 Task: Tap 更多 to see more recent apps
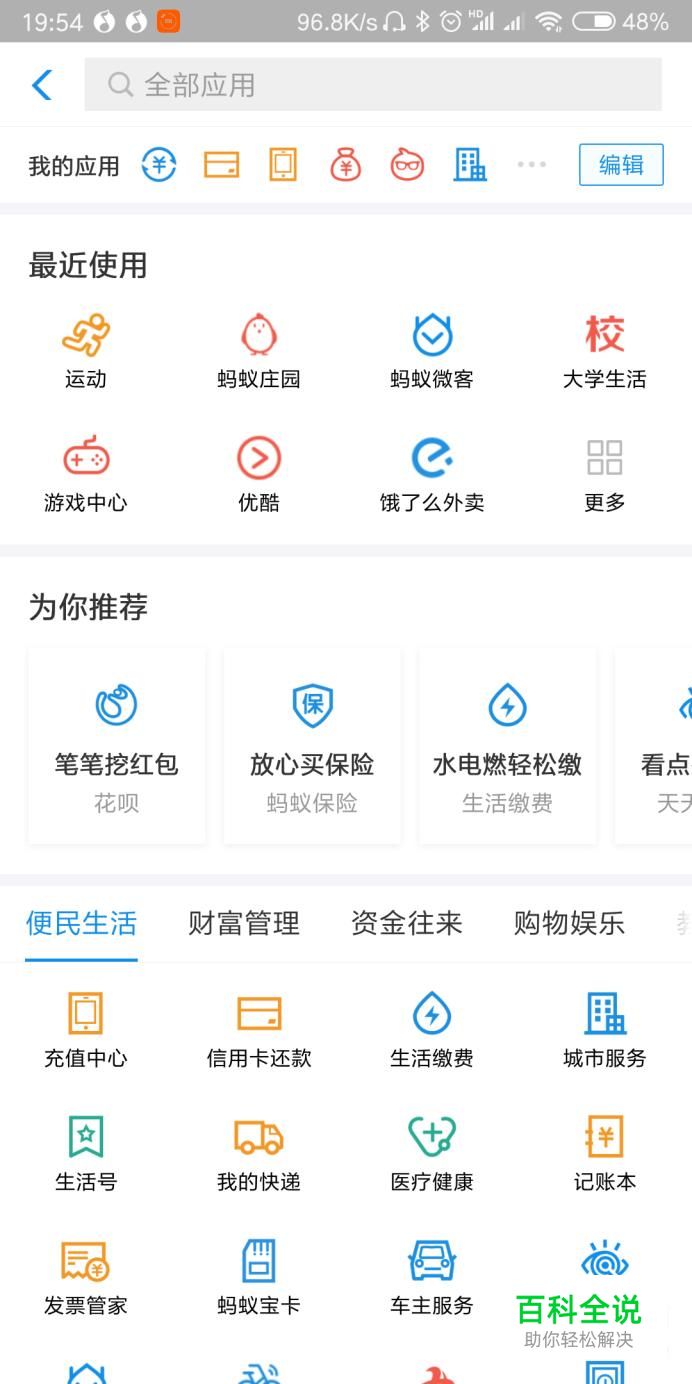(604, 474)
